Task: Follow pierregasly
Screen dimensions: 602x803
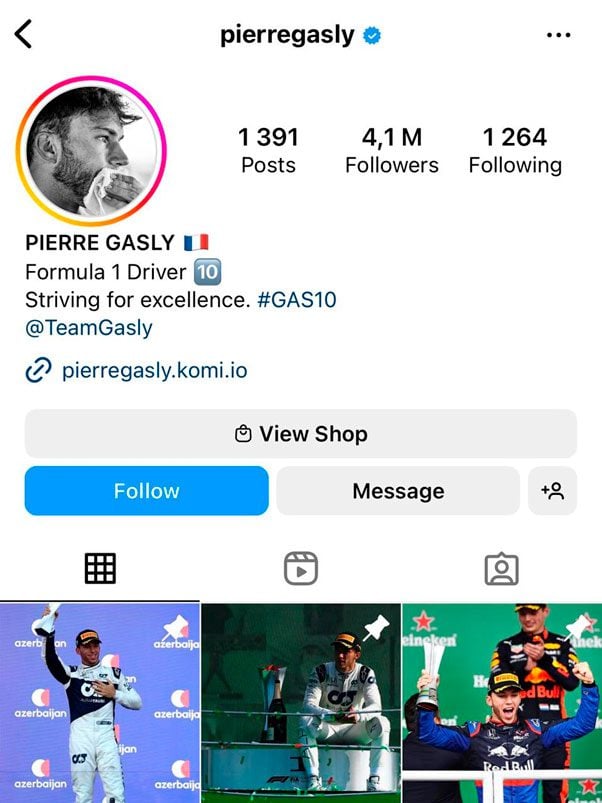Action: click(x=146, y=491)
